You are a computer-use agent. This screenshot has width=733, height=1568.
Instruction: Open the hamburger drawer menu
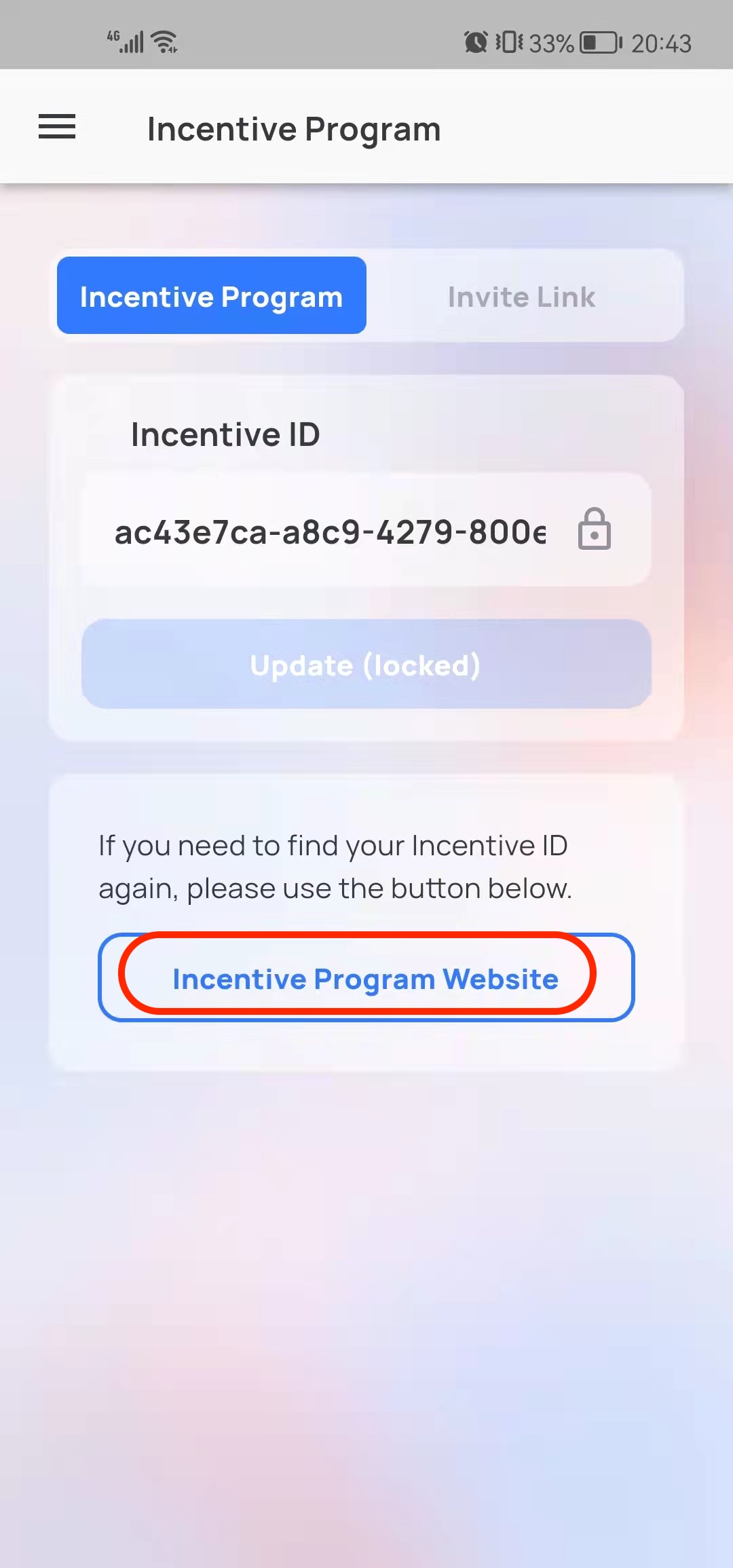[57, 127]
